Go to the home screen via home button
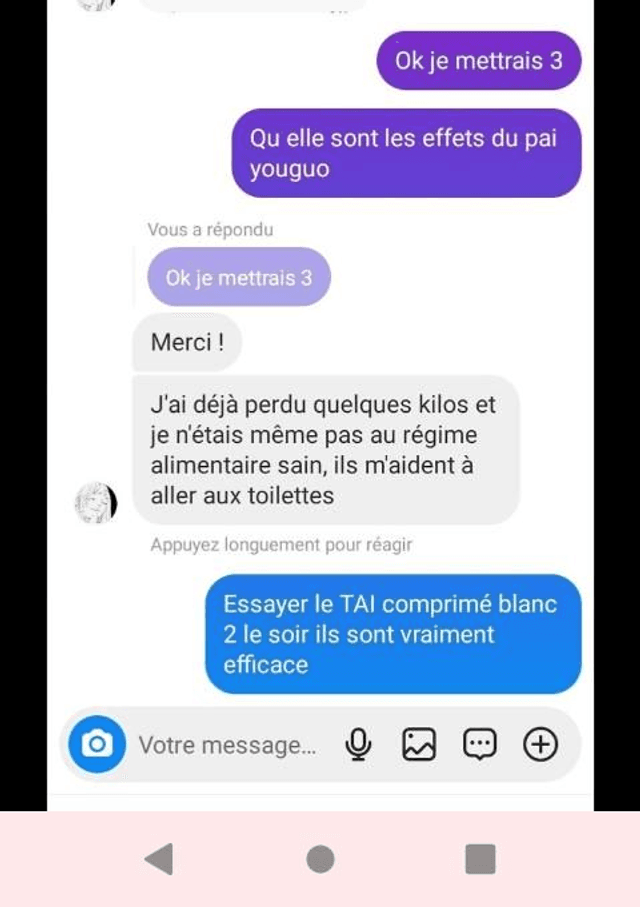Image resolution: width=640 pixels, height=907 pixels. pos(320,859)
